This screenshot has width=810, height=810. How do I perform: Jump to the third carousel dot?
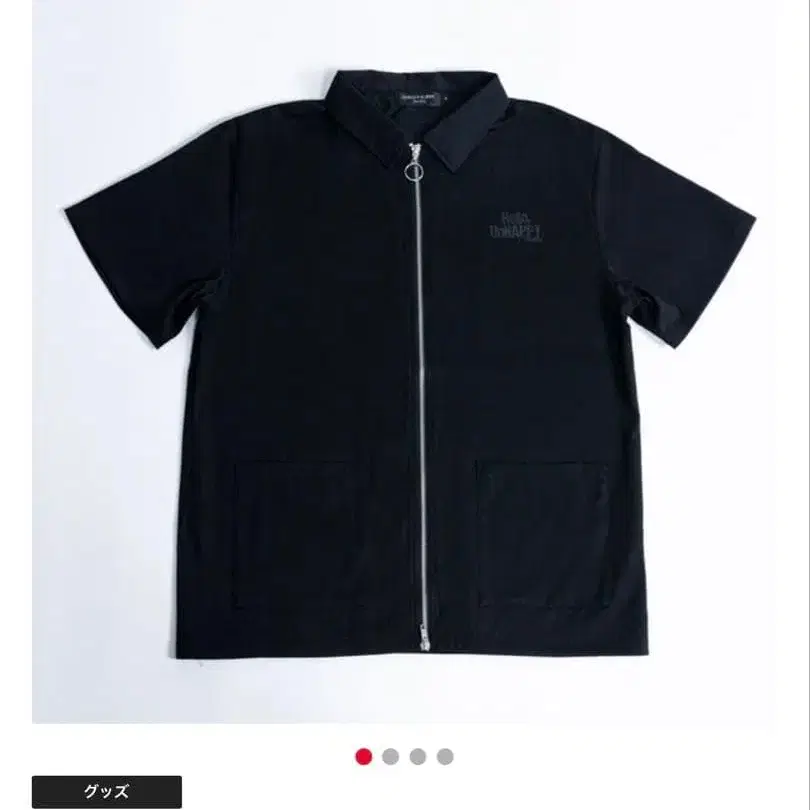pos(418,756)
